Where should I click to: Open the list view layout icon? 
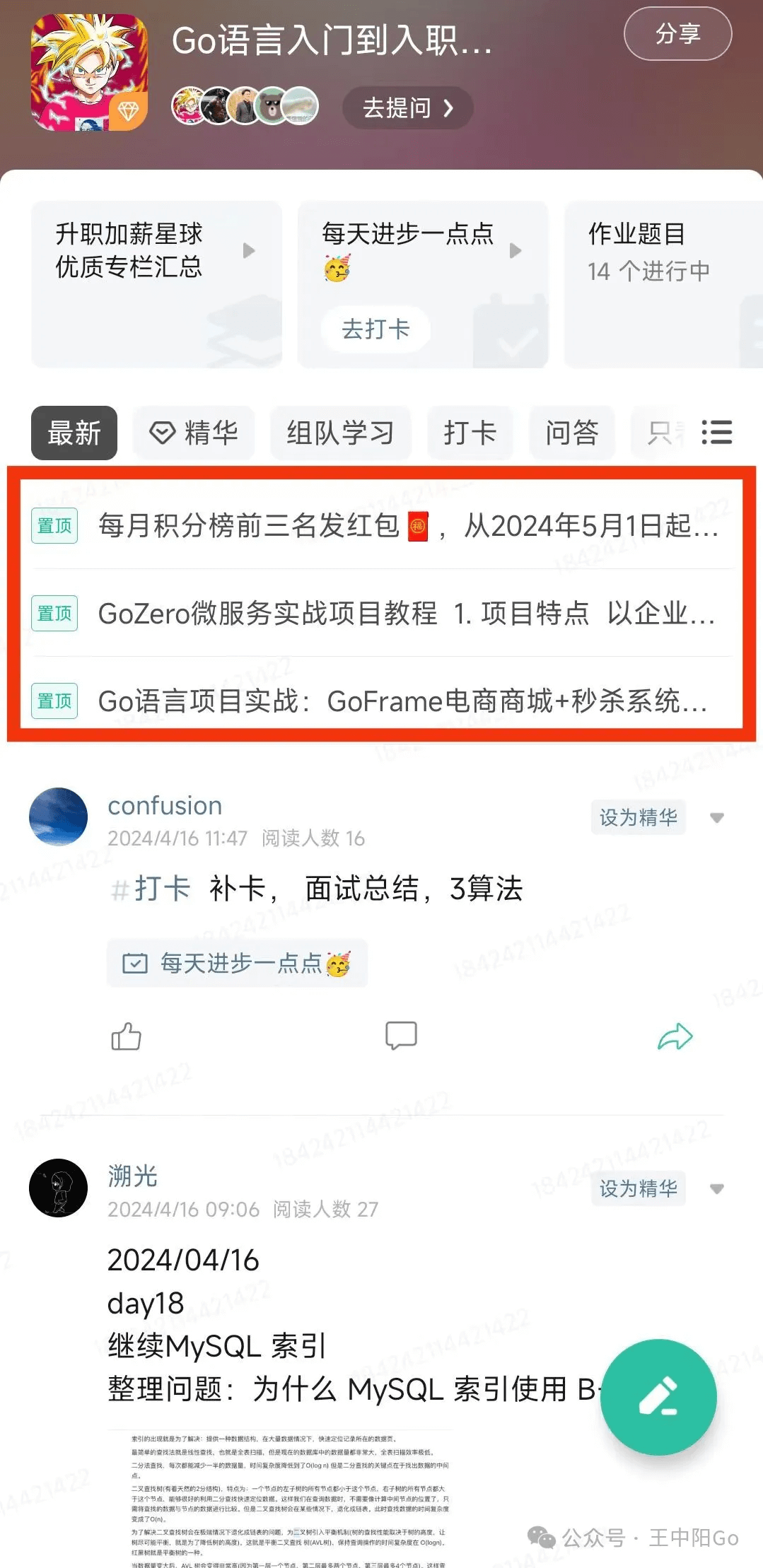click(x=717, y=433)
